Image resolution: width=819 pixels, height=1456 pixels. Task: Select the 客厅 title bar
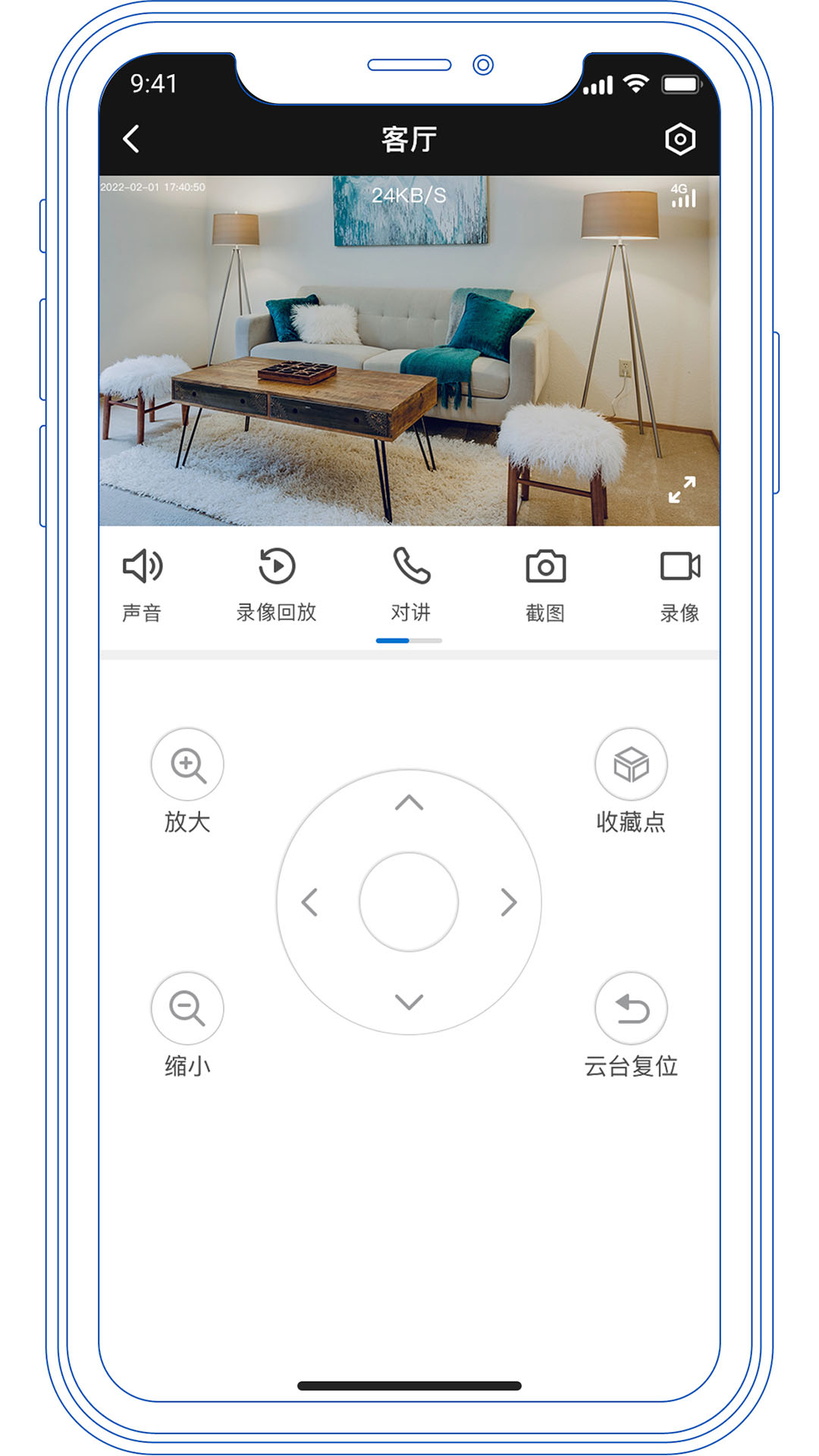409,139
